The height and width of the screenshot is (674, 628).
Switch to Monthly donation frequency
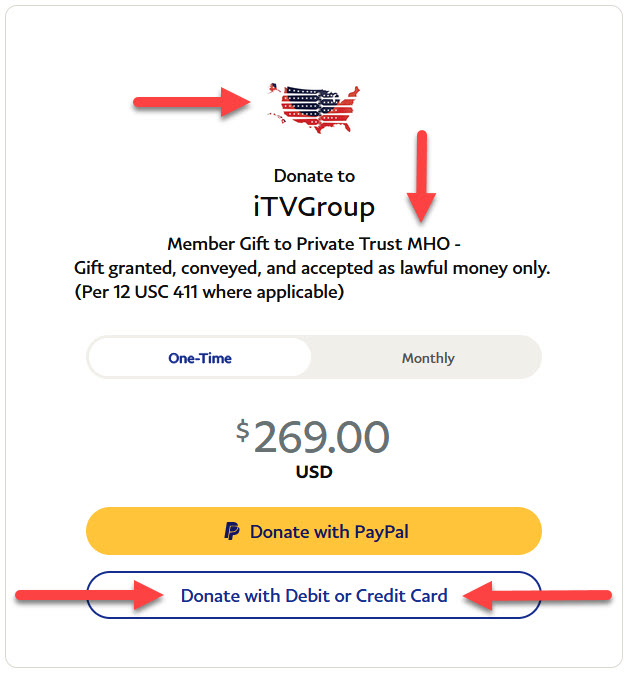[428, 358]
